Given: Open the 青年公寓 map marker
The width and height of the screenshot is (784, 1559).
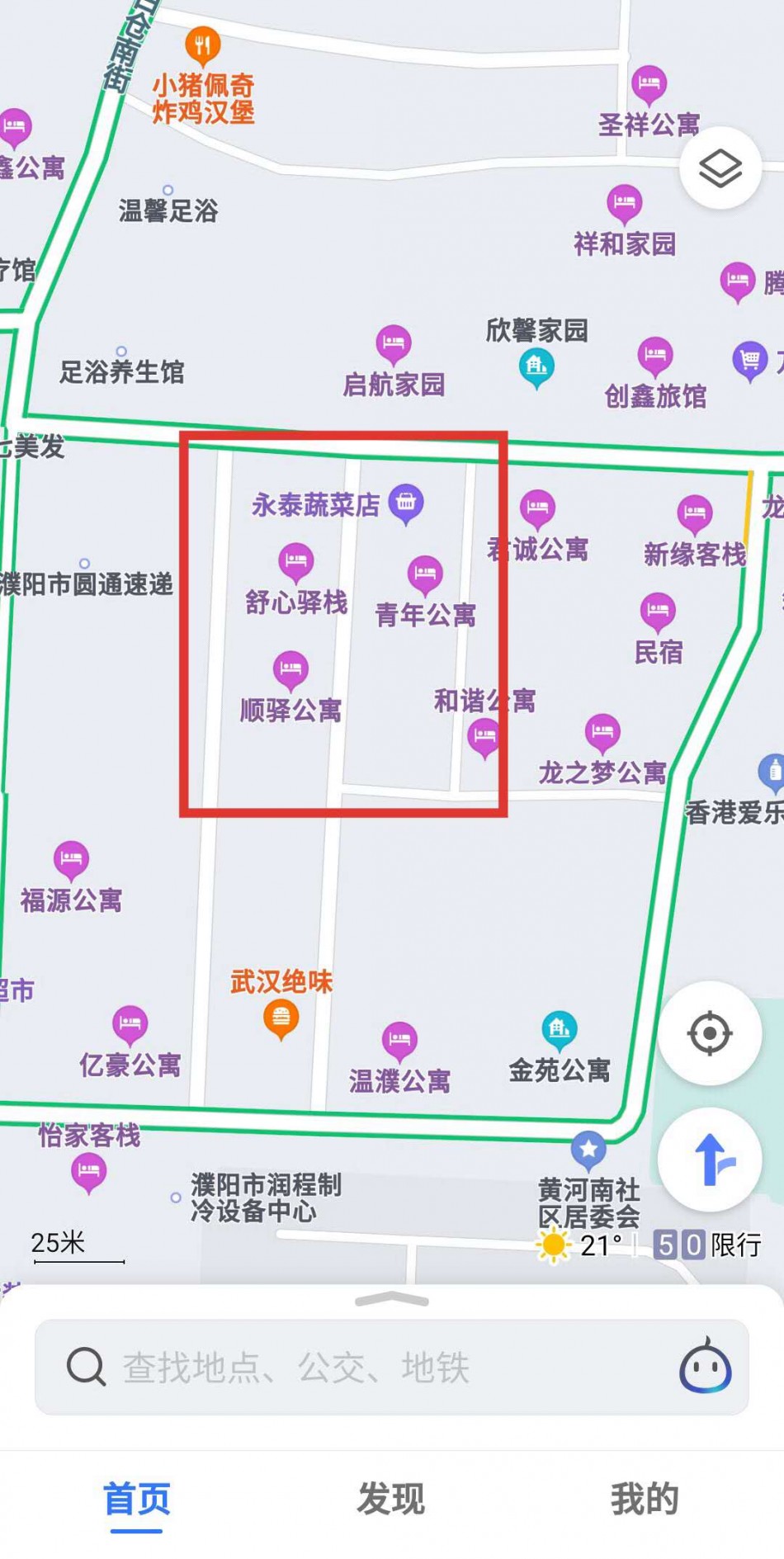Looking at the screenshot, I should (x=425, y=575).
